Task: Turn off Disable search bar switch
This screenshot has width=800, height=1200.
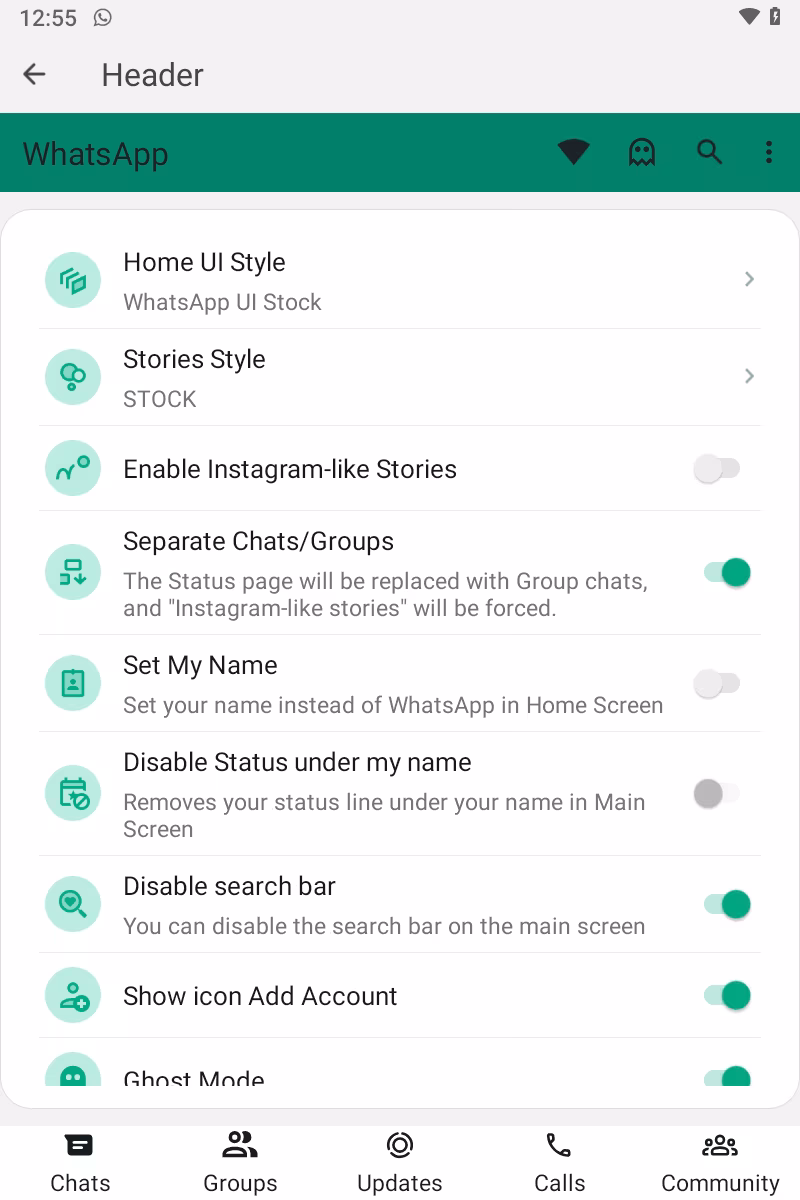Action: pyautogui.click(x=727, y=904)
